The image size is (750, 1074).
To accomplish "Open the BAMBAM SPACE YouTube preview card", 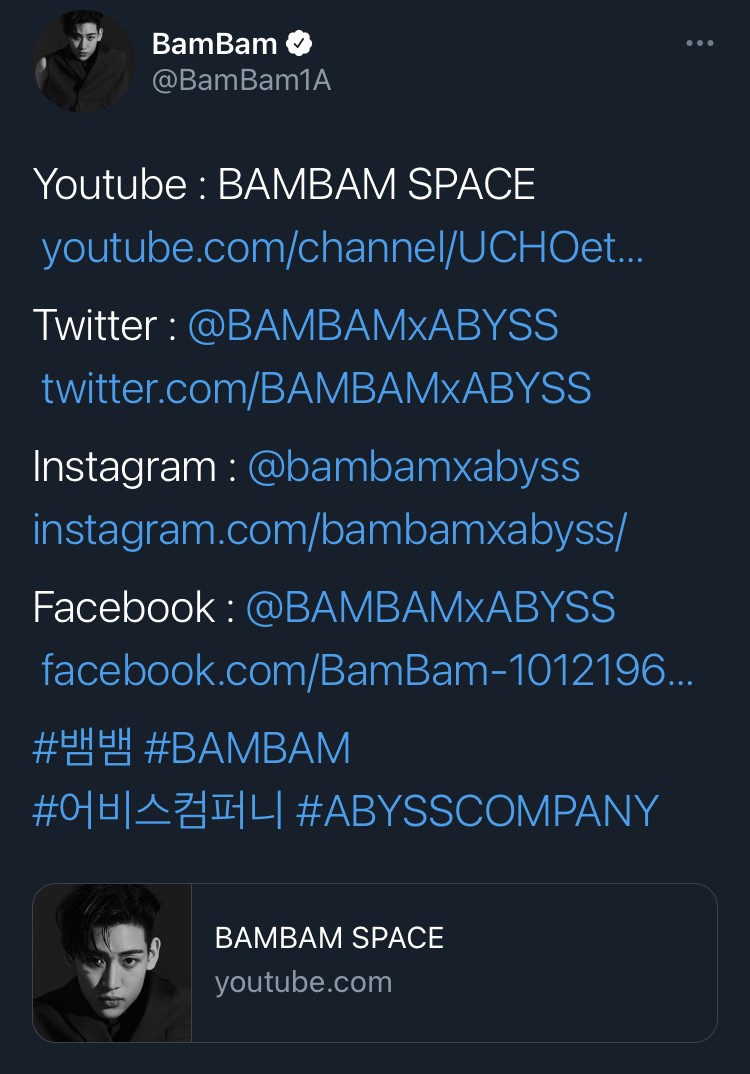I will [x=375, y=963].
